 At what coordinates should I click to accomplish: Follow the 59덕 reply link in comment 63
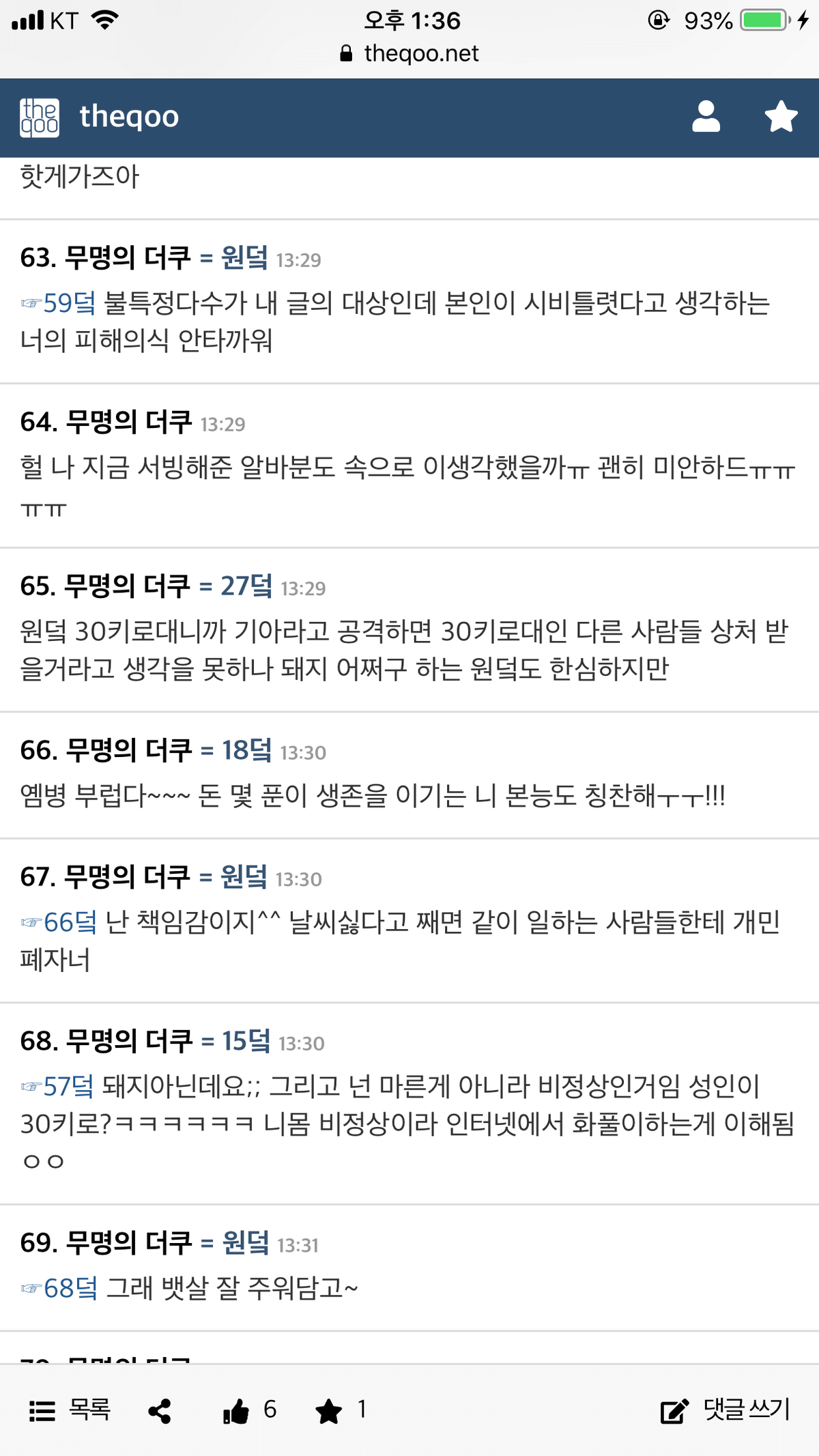[x=68, y=303]
